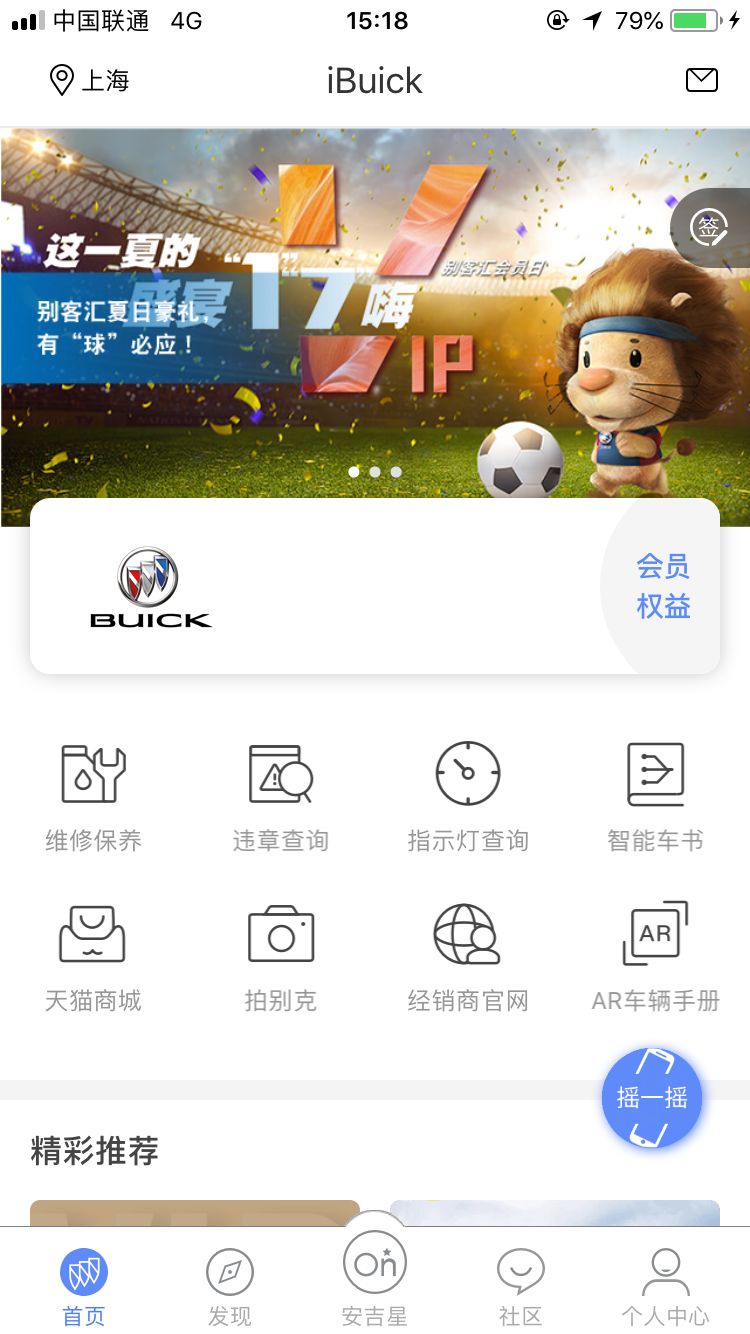Switch to the 社区 community tab
Screen dimensions: 750x1334
pyautogui.click(x=521, y=1288)
